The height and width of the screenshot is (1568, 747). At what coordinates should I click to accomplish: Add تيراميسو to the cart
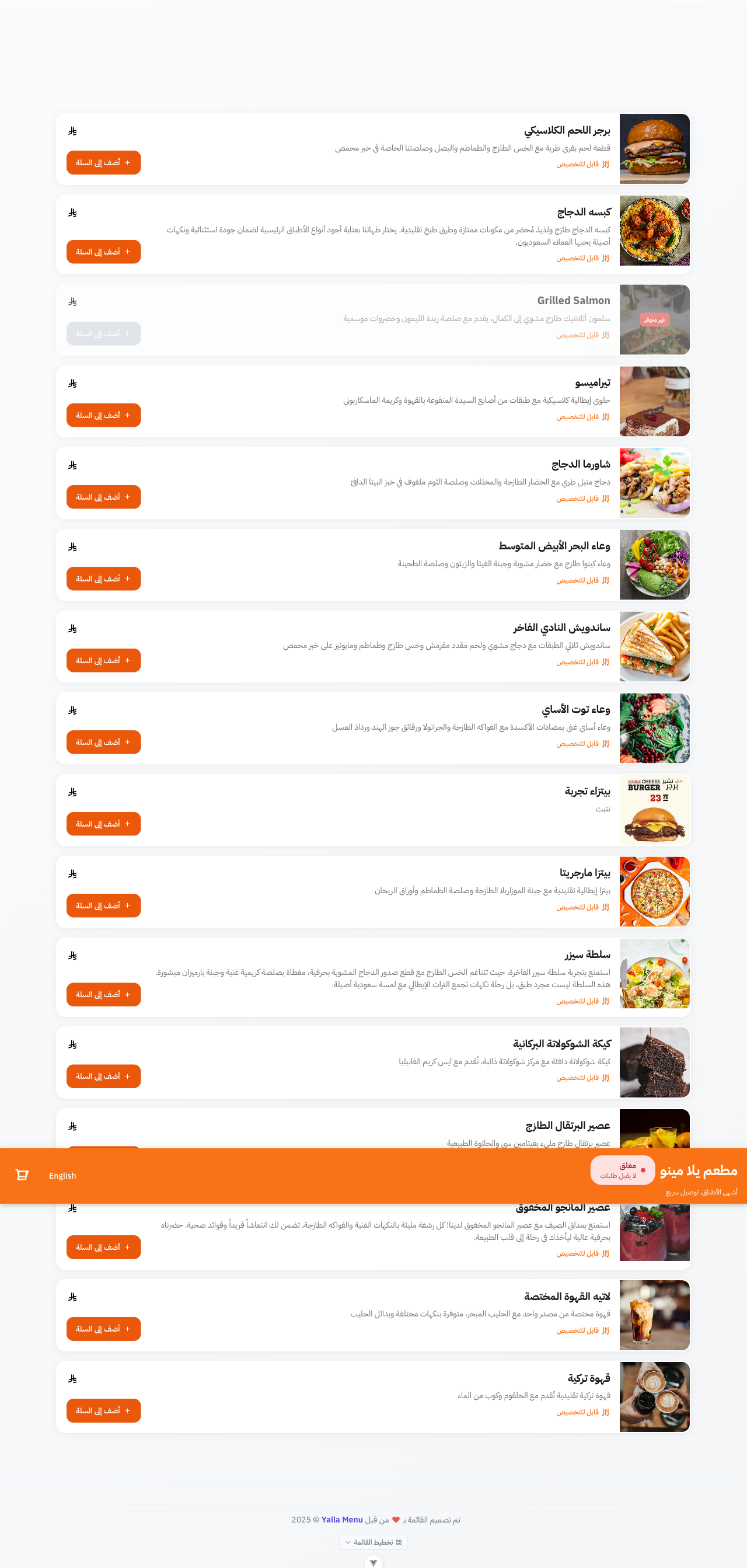tap(103, 415)
